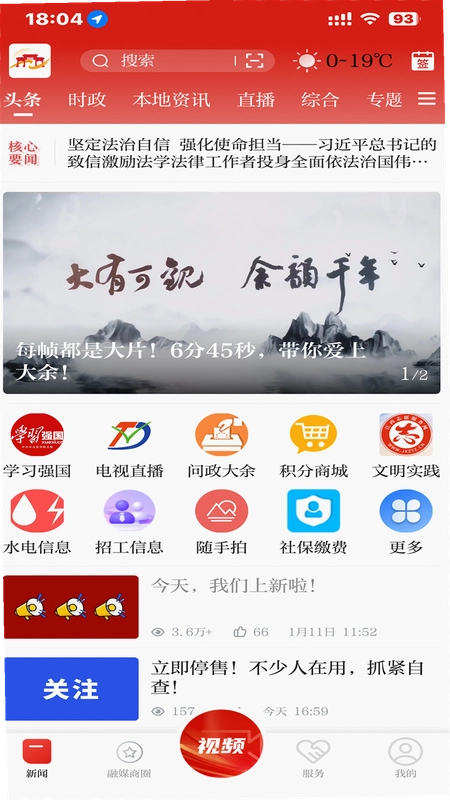Open 积分商城 shop
This screenshot has height=800, width=450.
tap(313, 446)
